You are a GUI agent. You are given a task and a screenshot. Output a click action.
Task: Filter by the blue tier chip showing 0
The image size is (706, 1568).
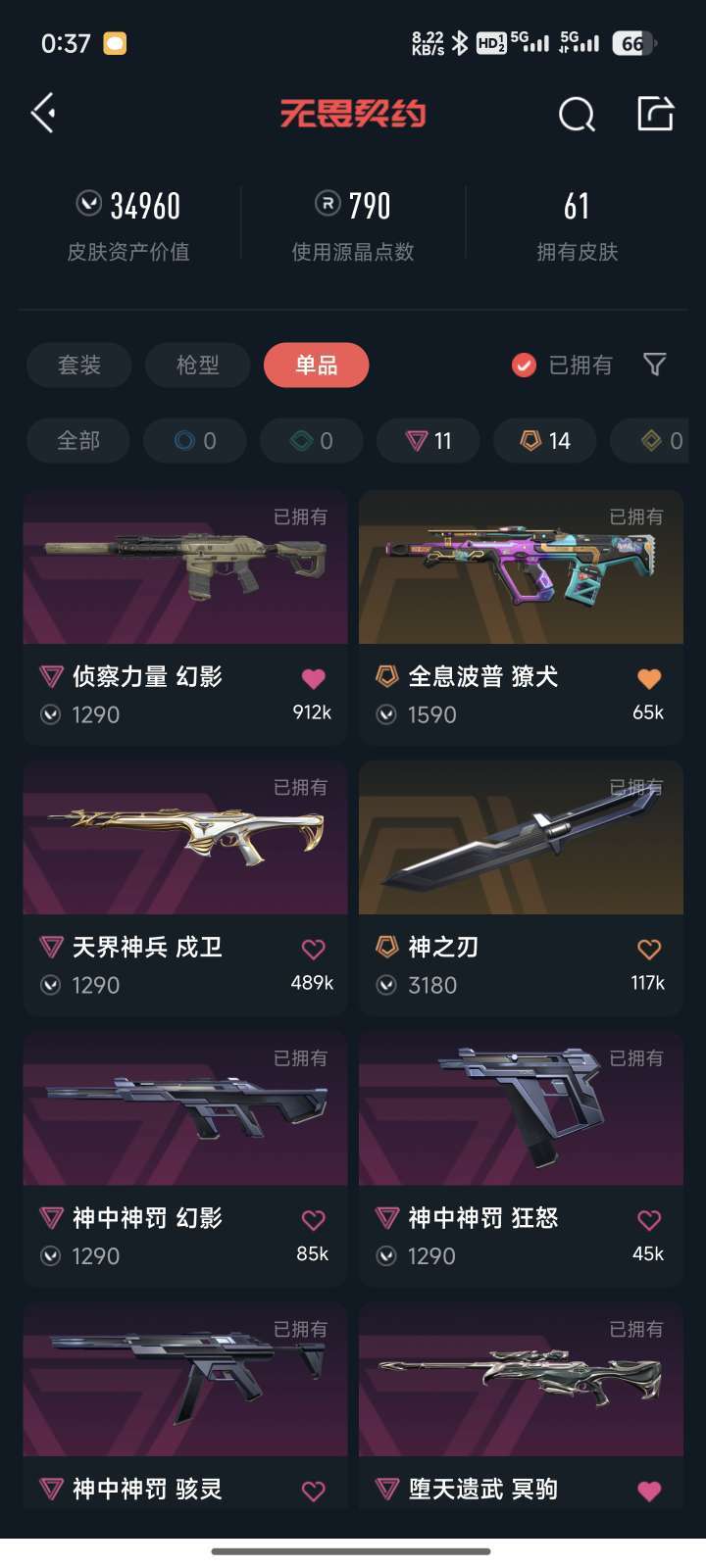coord(195,441)
